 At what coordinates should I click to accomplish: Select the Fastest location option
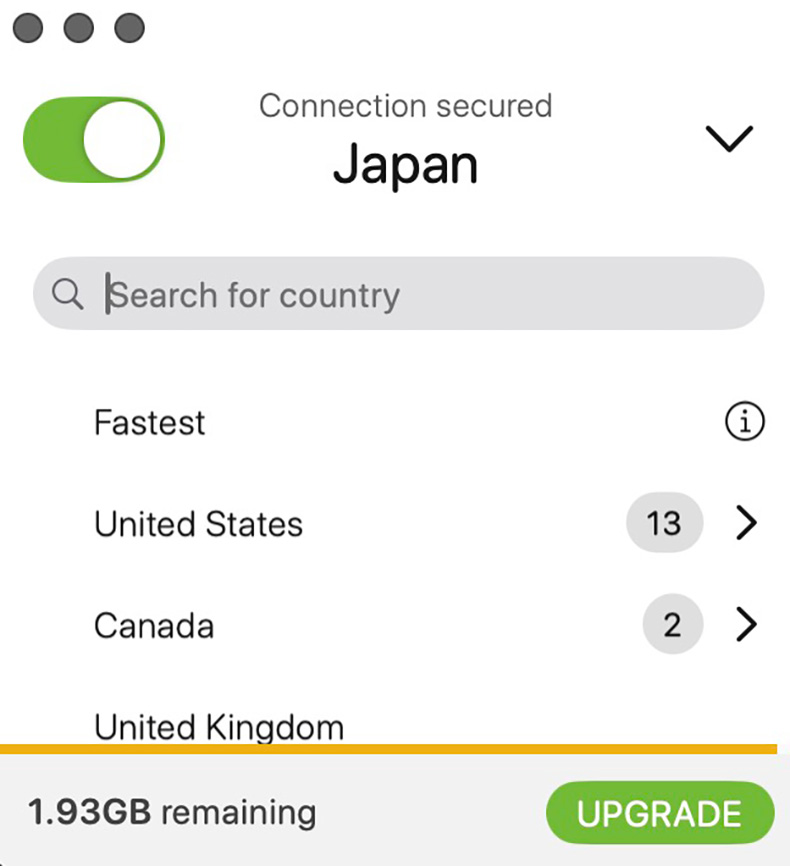(150, 423)
